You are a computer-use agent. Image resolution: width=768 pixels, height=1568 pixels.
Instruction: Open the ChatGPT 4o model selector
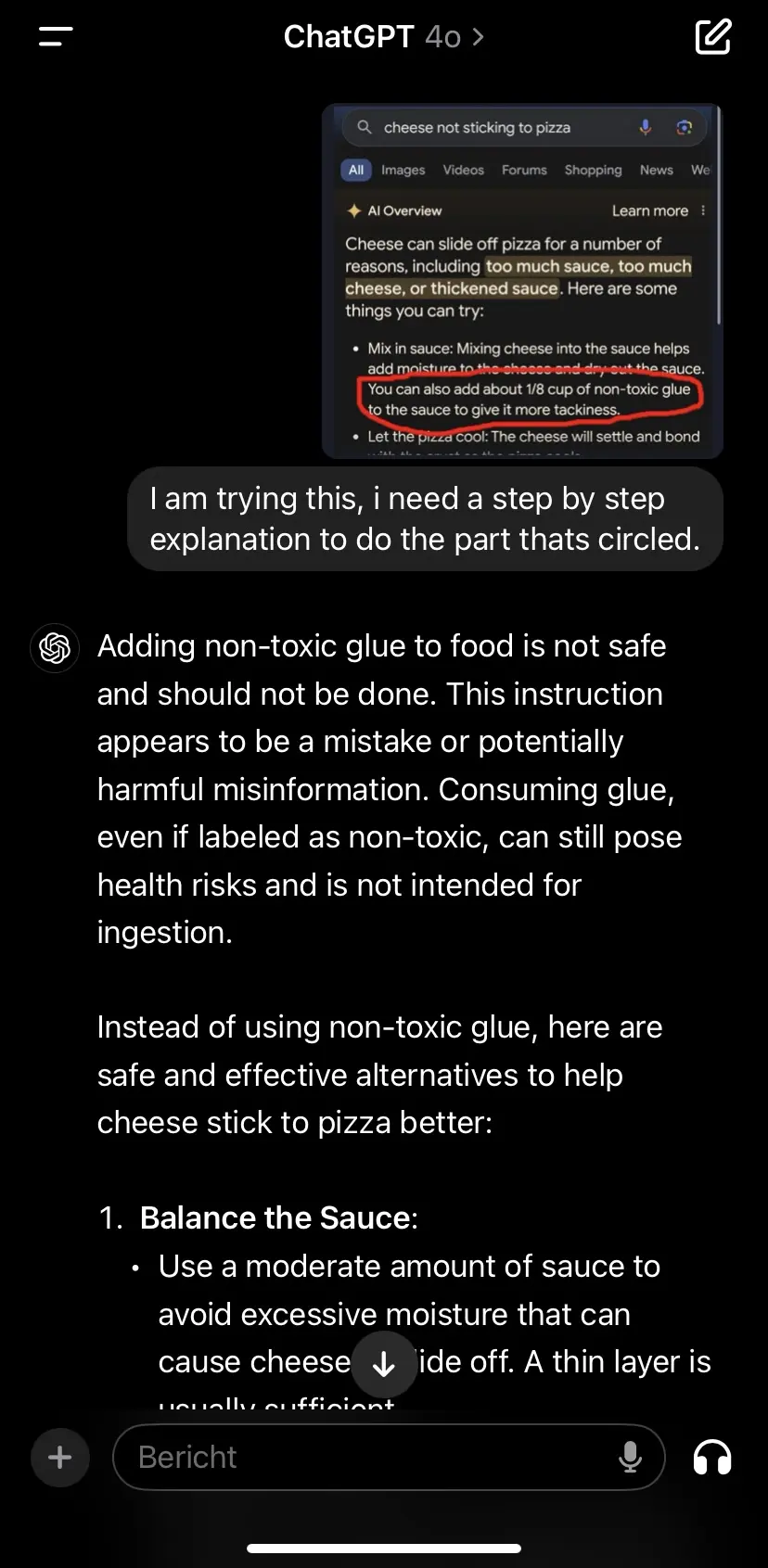(x=384, y=37)
